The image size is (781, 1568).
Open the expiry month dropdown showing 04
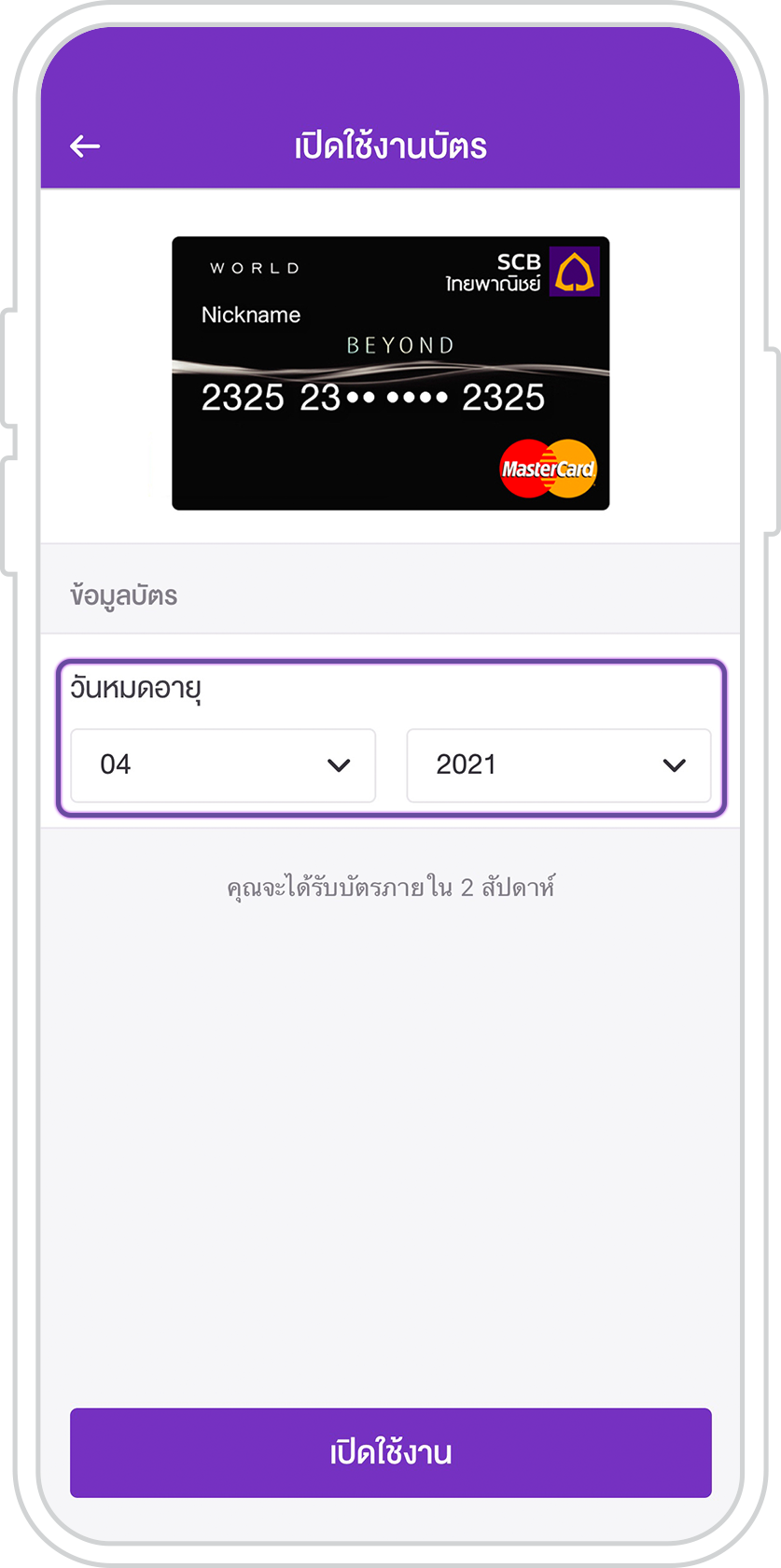[x=223, y=765]
